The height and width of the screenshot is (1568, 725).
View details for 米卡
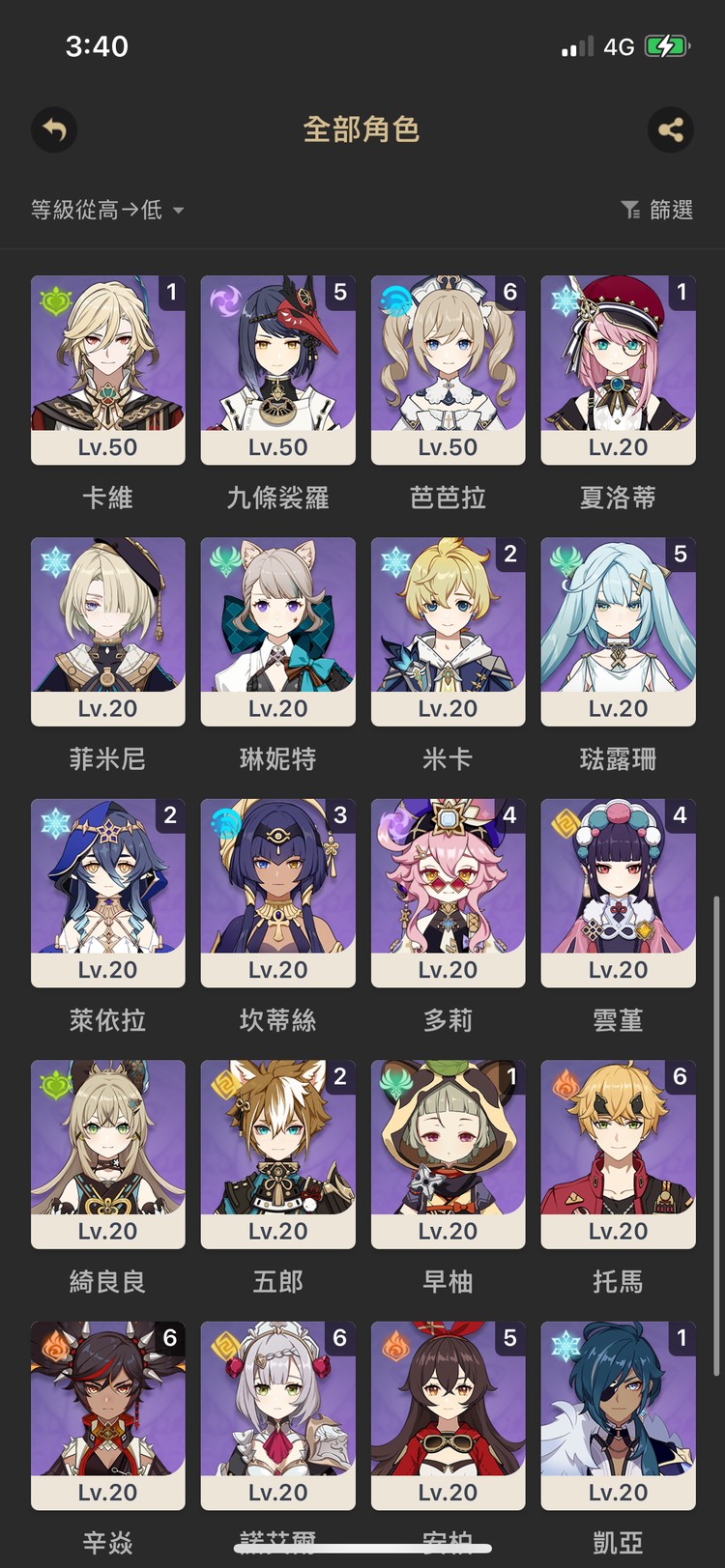(x=448, y=631)
